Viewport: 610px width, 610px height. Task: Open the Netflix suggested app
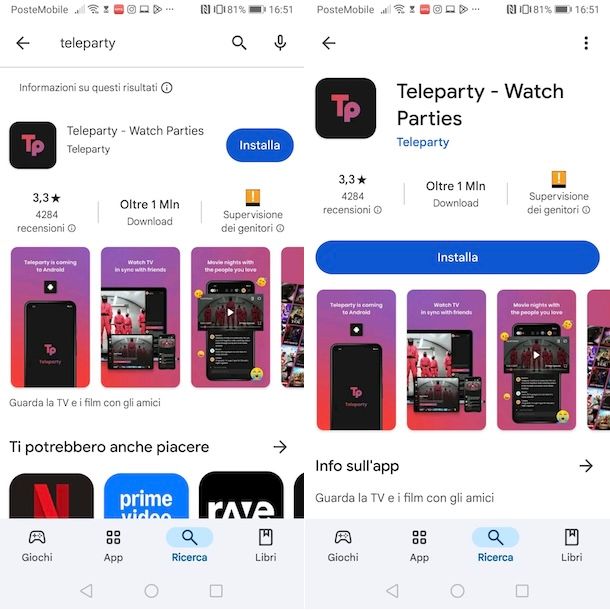tap(51, 495)
